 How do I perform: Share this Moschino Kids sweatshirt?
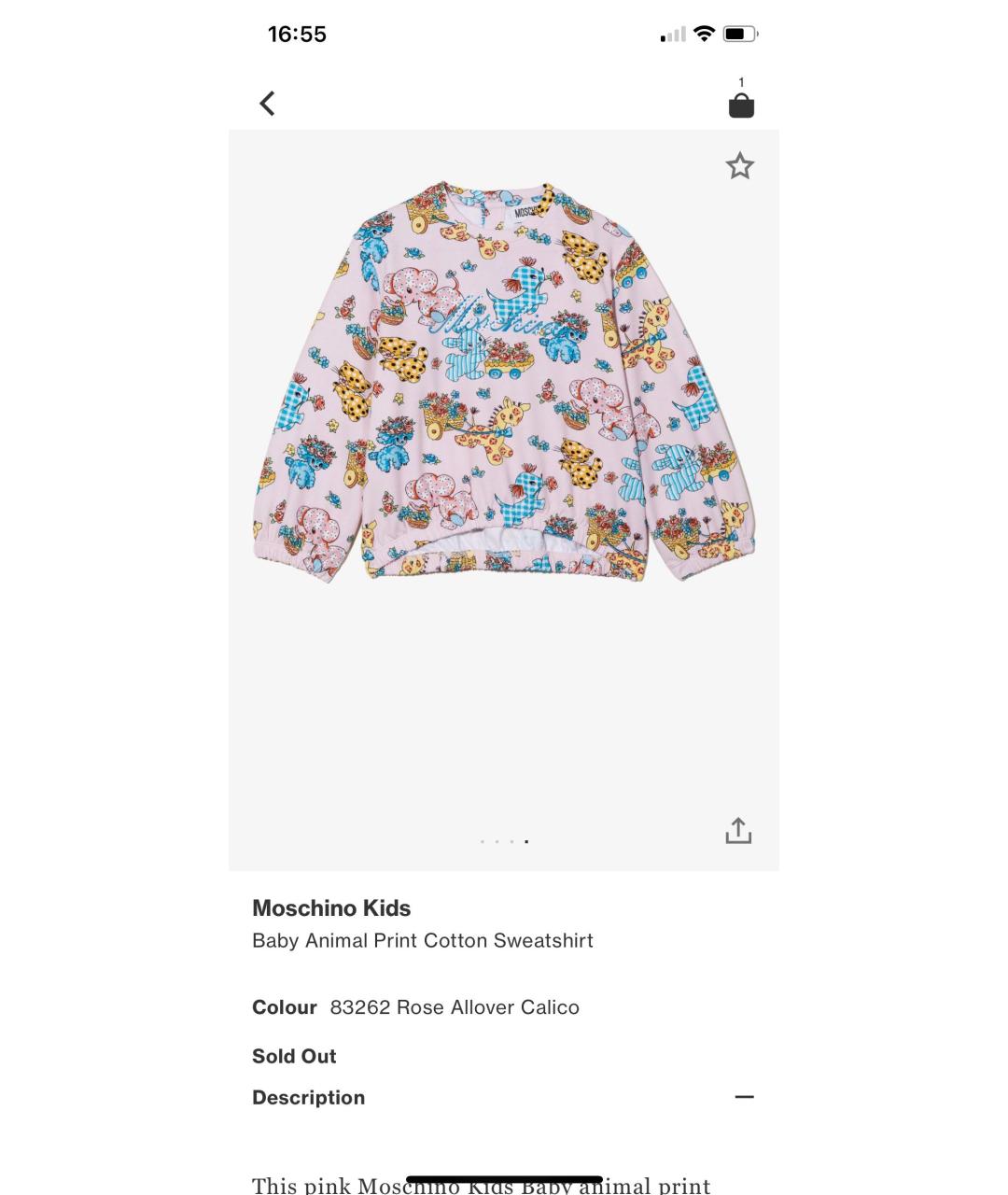(x=738, y=830)
